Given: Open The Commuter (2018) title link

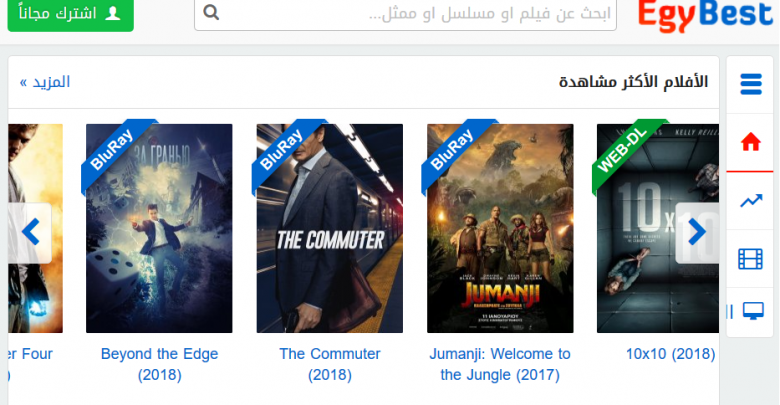Looking at the screenshot, I should point(329,364).
